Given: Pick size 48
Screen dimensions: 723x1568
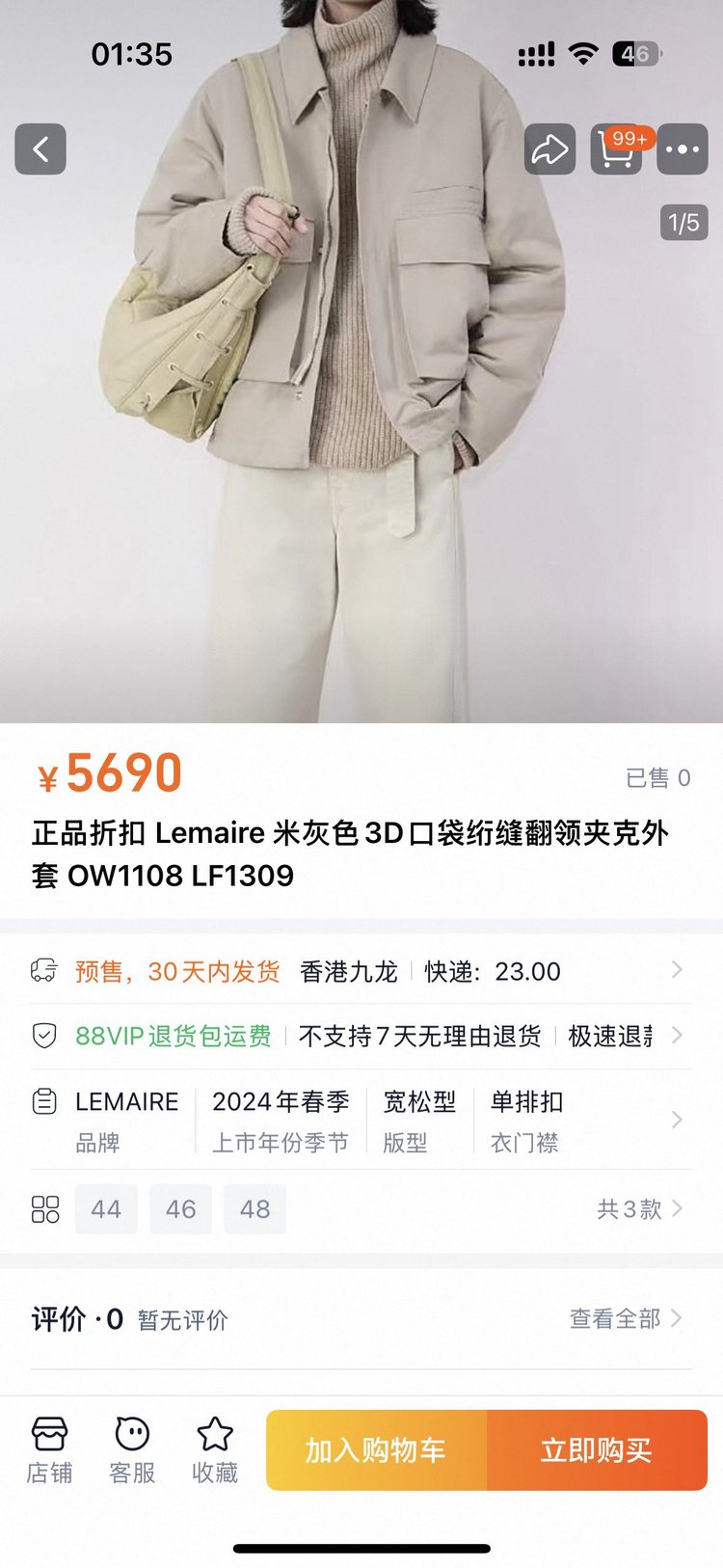Looking at the screenshot, I should click(254, 1209).
